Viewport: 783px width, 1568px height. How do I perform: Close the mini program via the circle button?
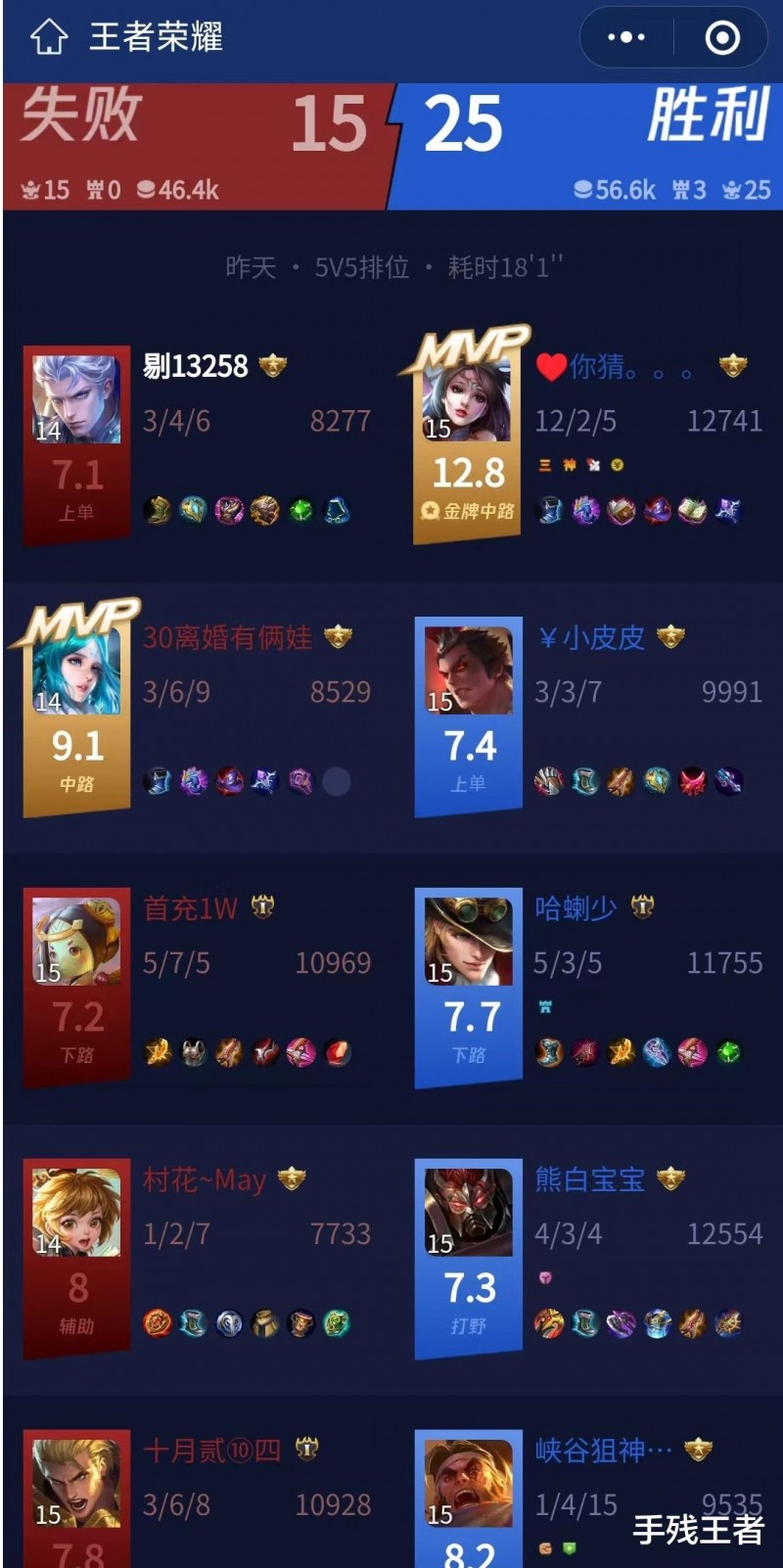point(722,38)
